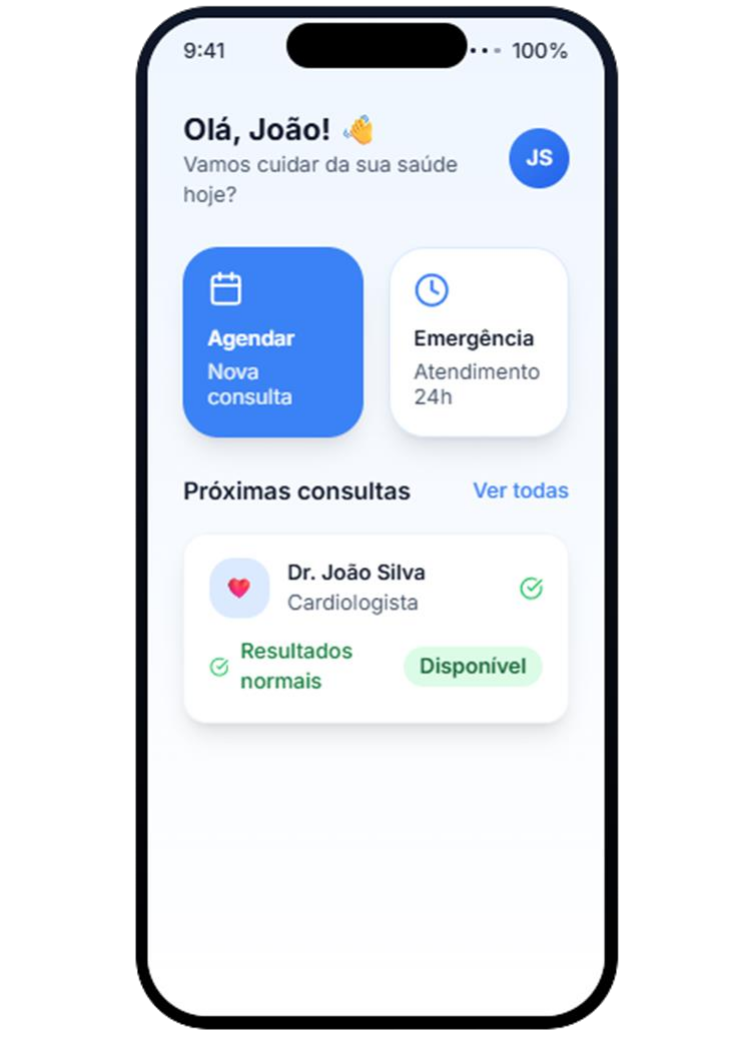This screenshot has height=1042, width=748.
Task: View all via Ver todas
Action: point(520,491)
